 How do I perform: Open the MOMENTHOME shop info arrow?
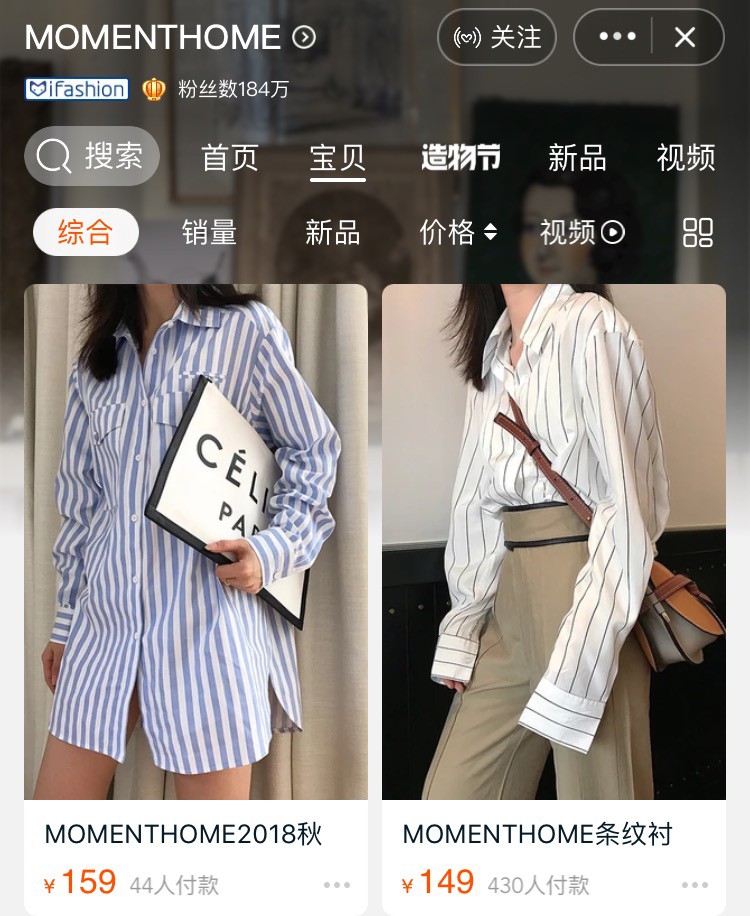304,38
